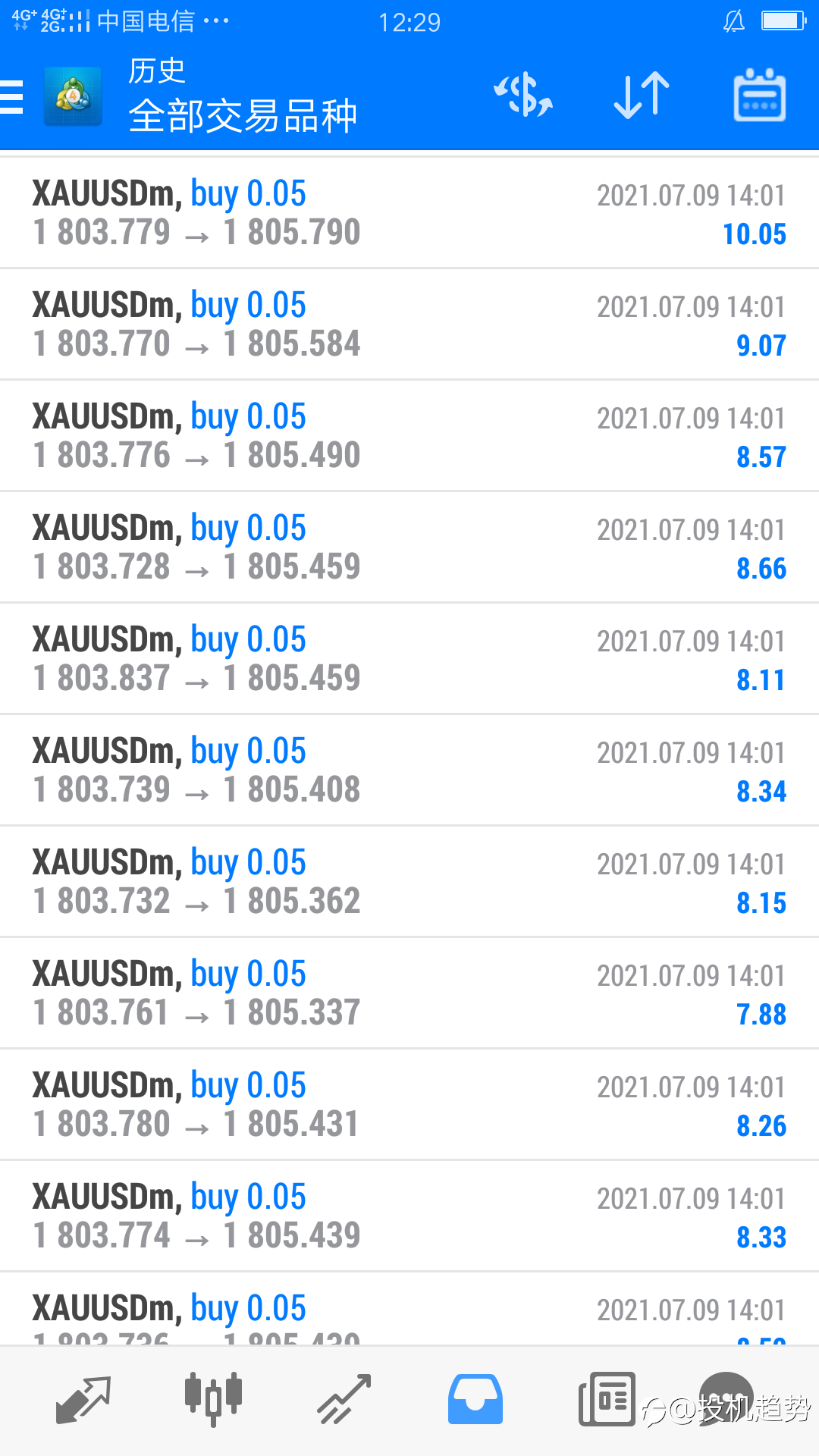Screen dimensions: 819x1456
Task: Open the sort order arrows
Action: pos(642,96)
